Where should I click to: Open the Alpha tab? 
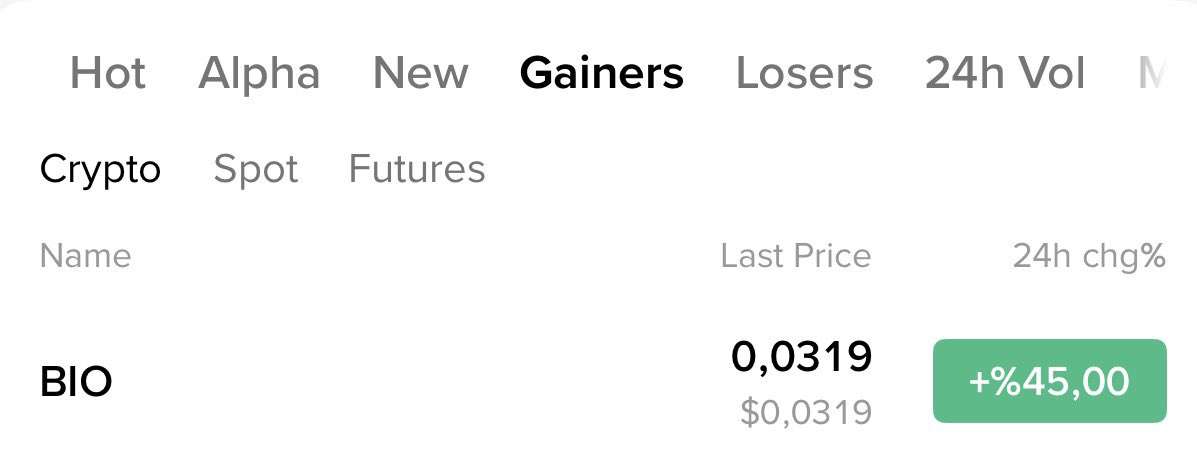(259, 74)
